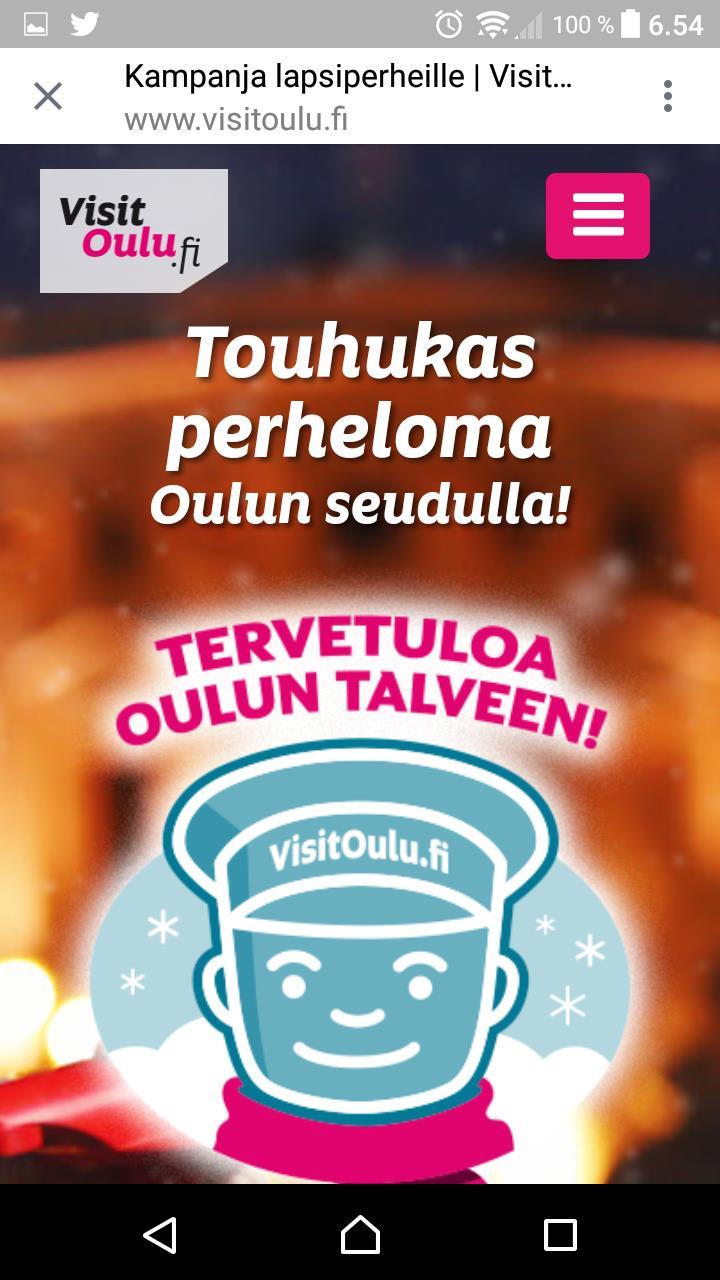Tap the VisitOulu.fi logo link
This screenshot has width=720, height=1280.
[x=133, y=230]
